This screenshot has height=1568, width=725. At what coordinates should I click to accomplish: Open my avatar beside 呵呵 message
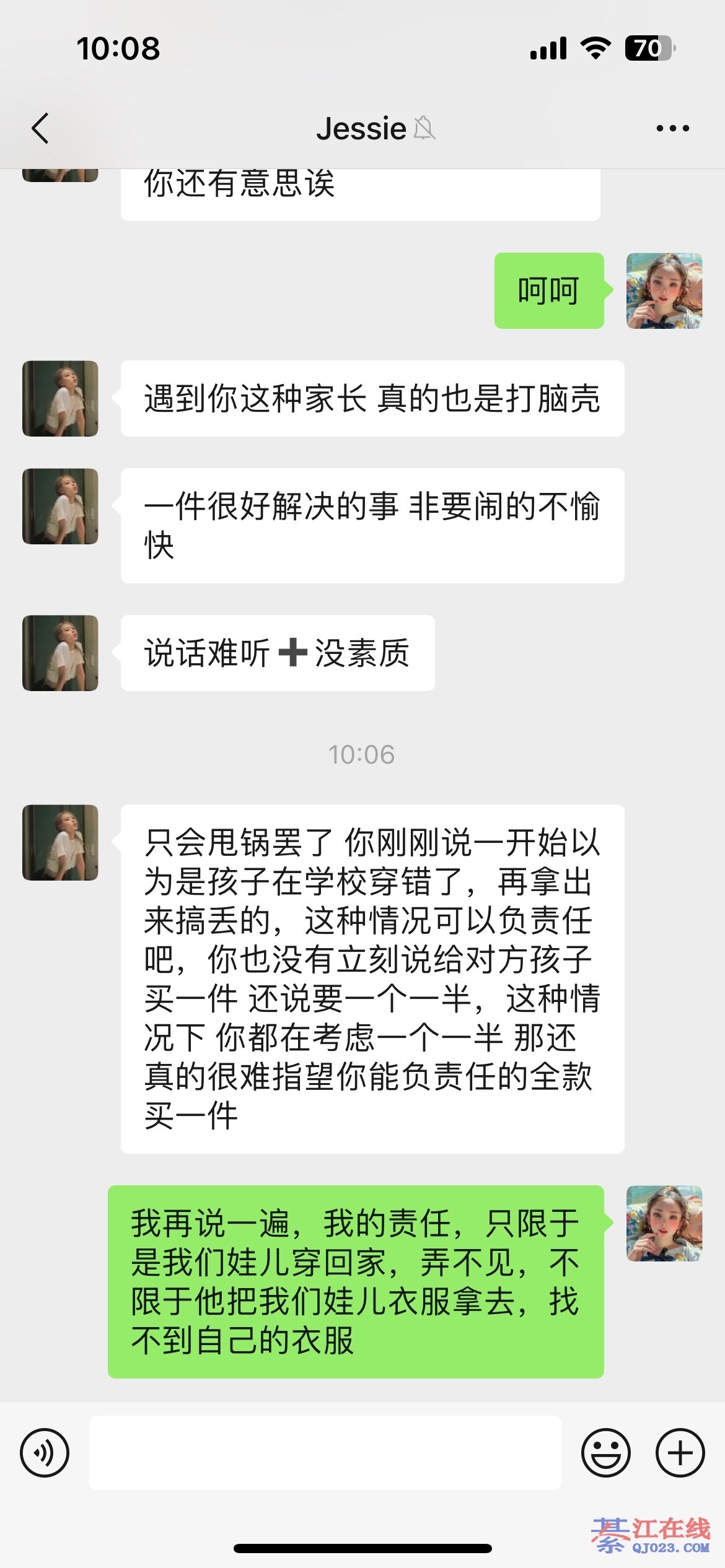point(664,290)
